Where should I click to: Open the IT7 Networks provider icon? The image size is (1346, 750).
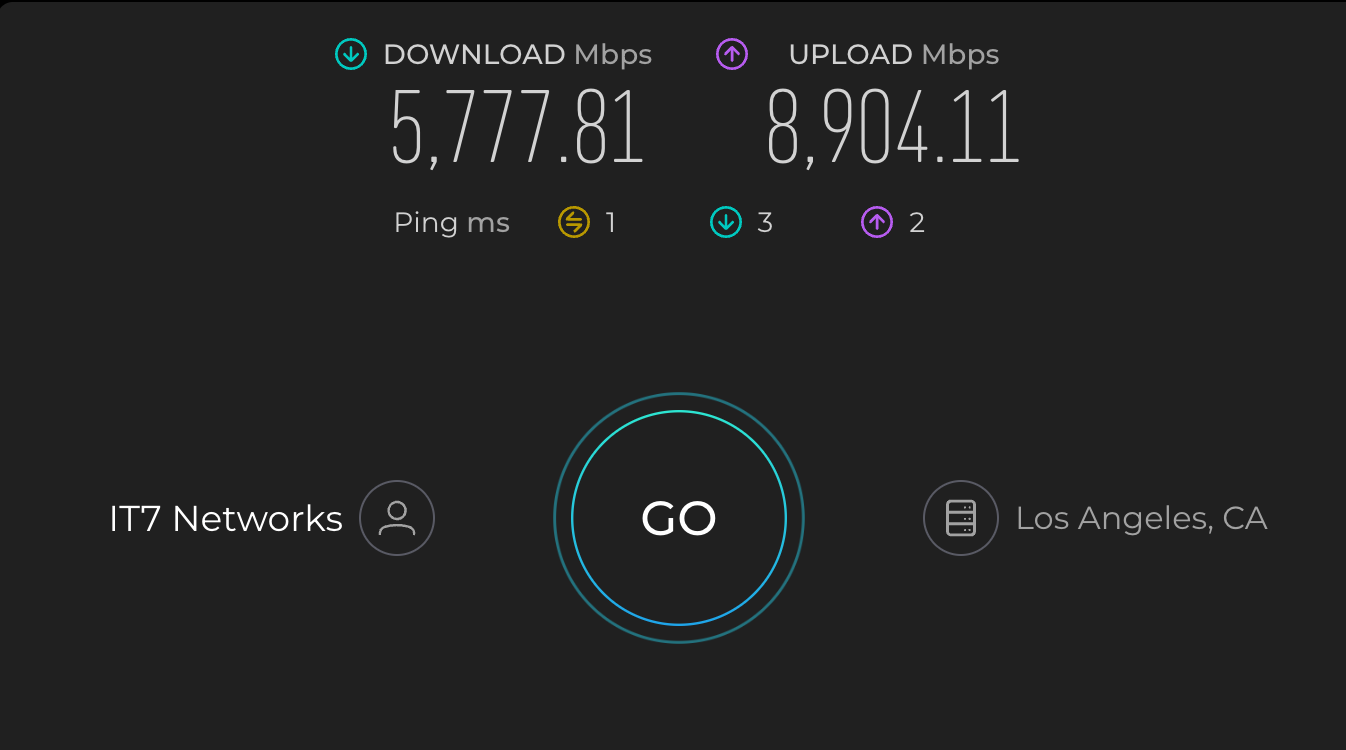click(397, 518)
